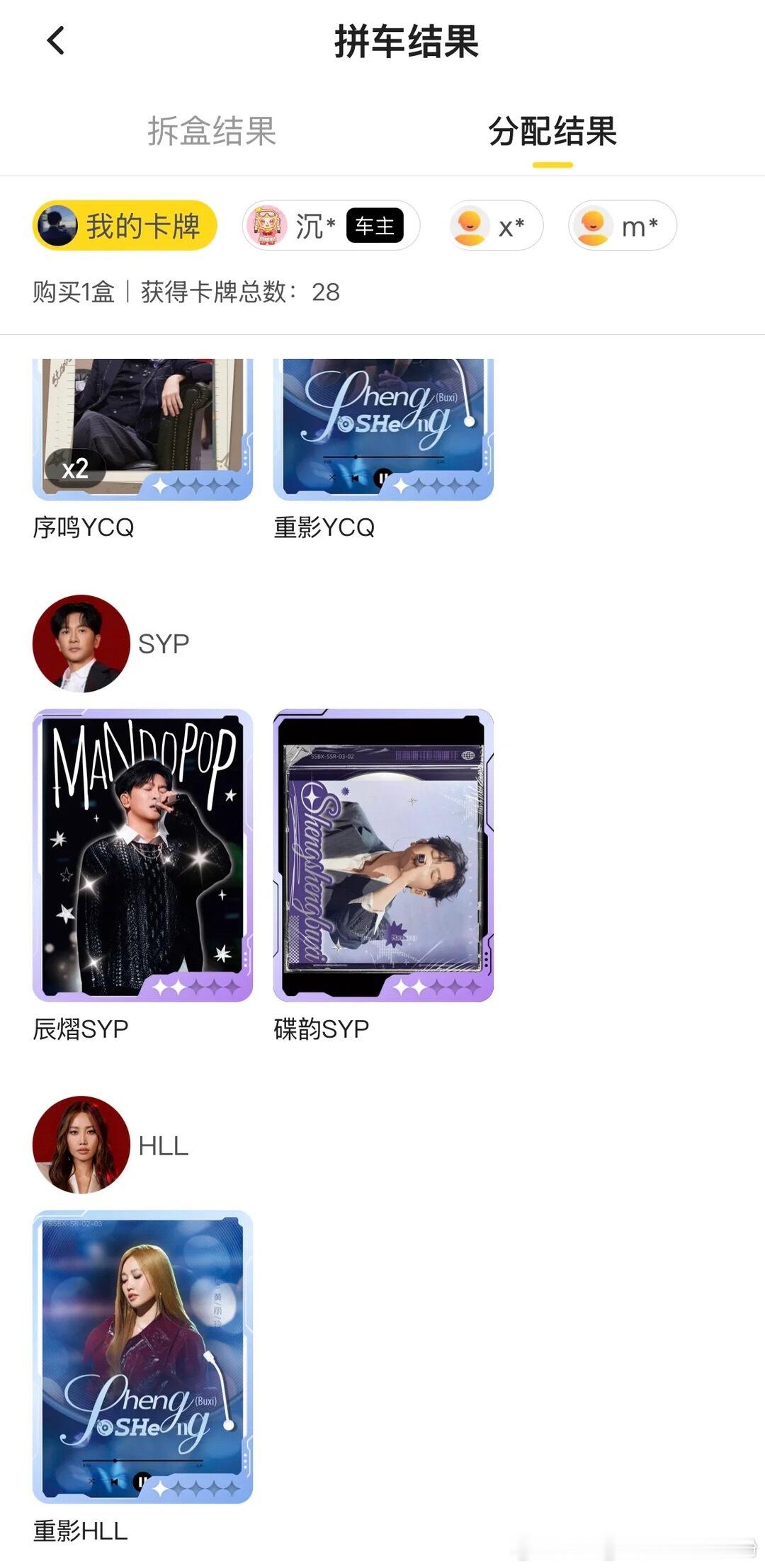Tap the avatar inside 我的卡牌 chip

59,224
